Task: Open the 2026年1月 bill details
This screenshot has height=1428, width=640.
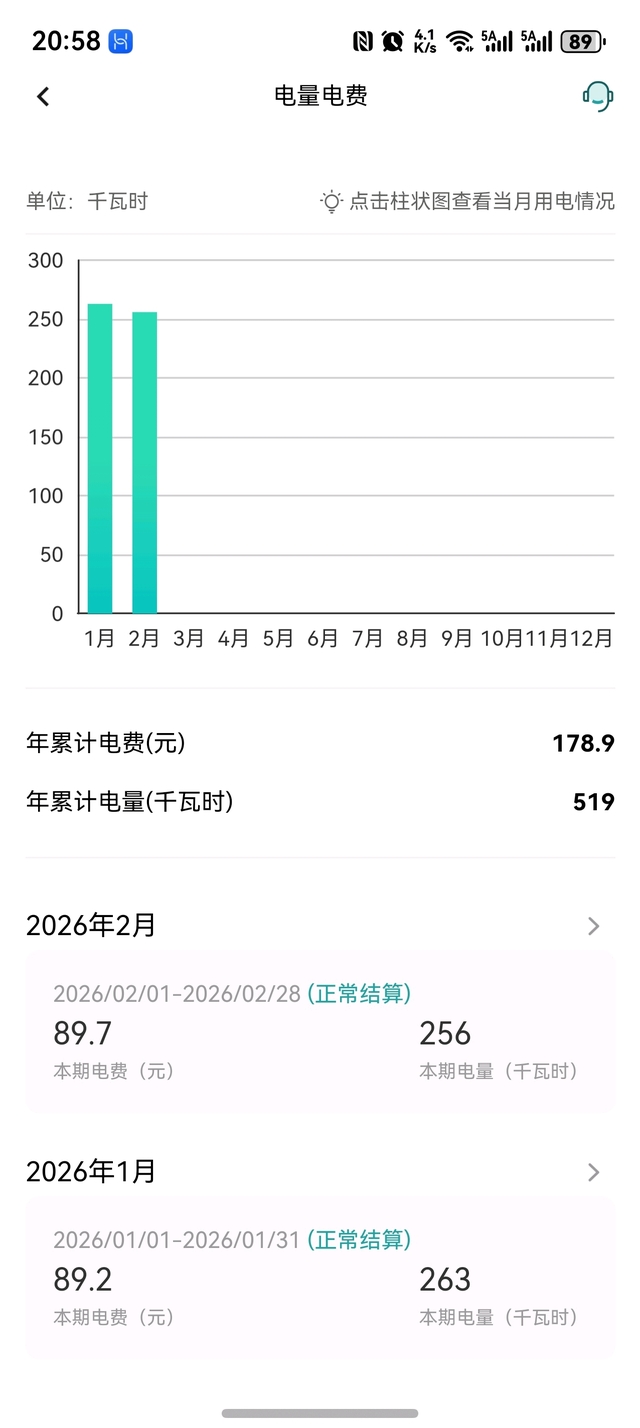Action: click(x=593, y=1172)
